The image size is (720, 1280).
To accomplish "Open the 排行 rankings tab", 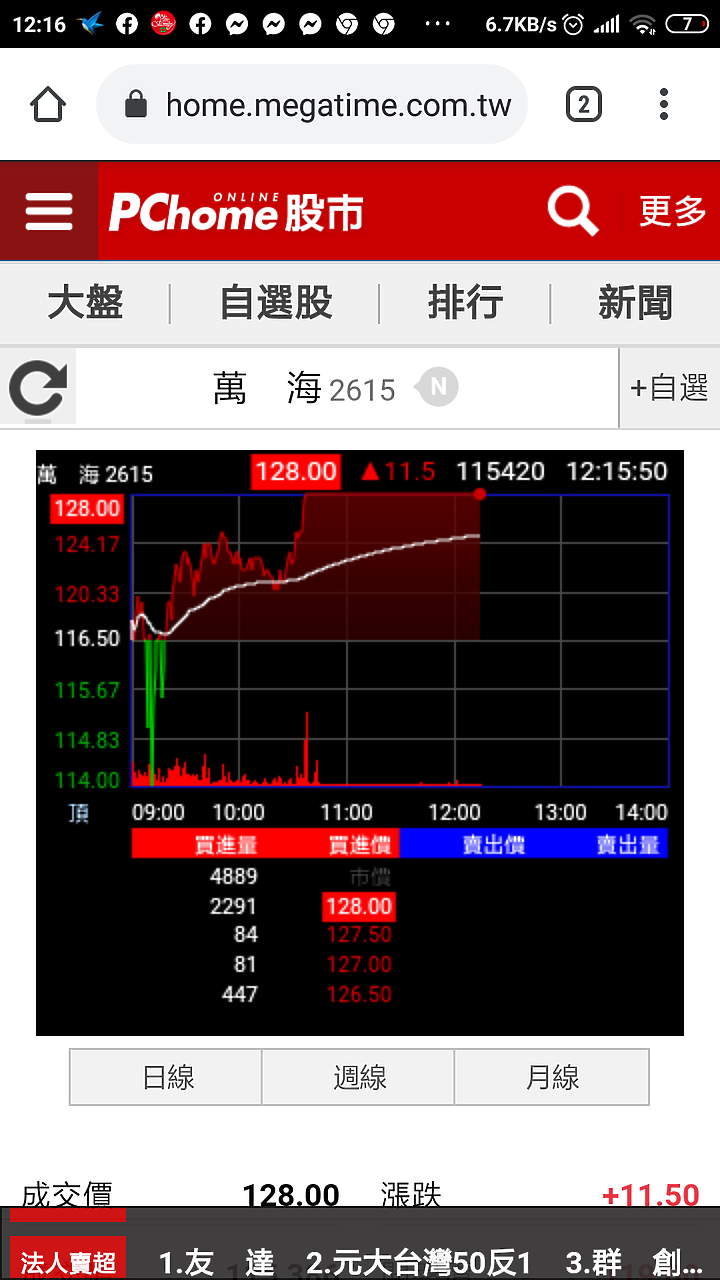I will click(465, 303).
